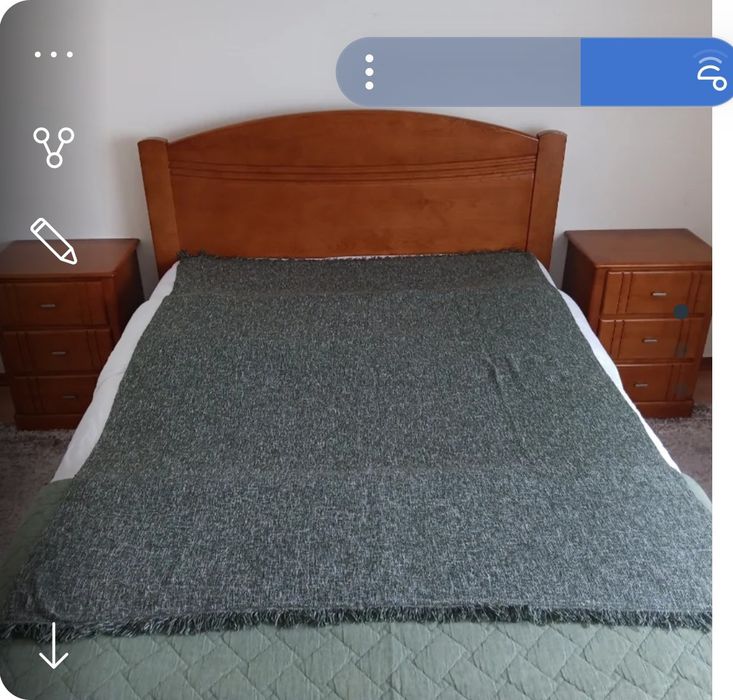Open the vertical dots menu in the pill
This screenshot has width=733, height=700.
[x=370, y=72]
